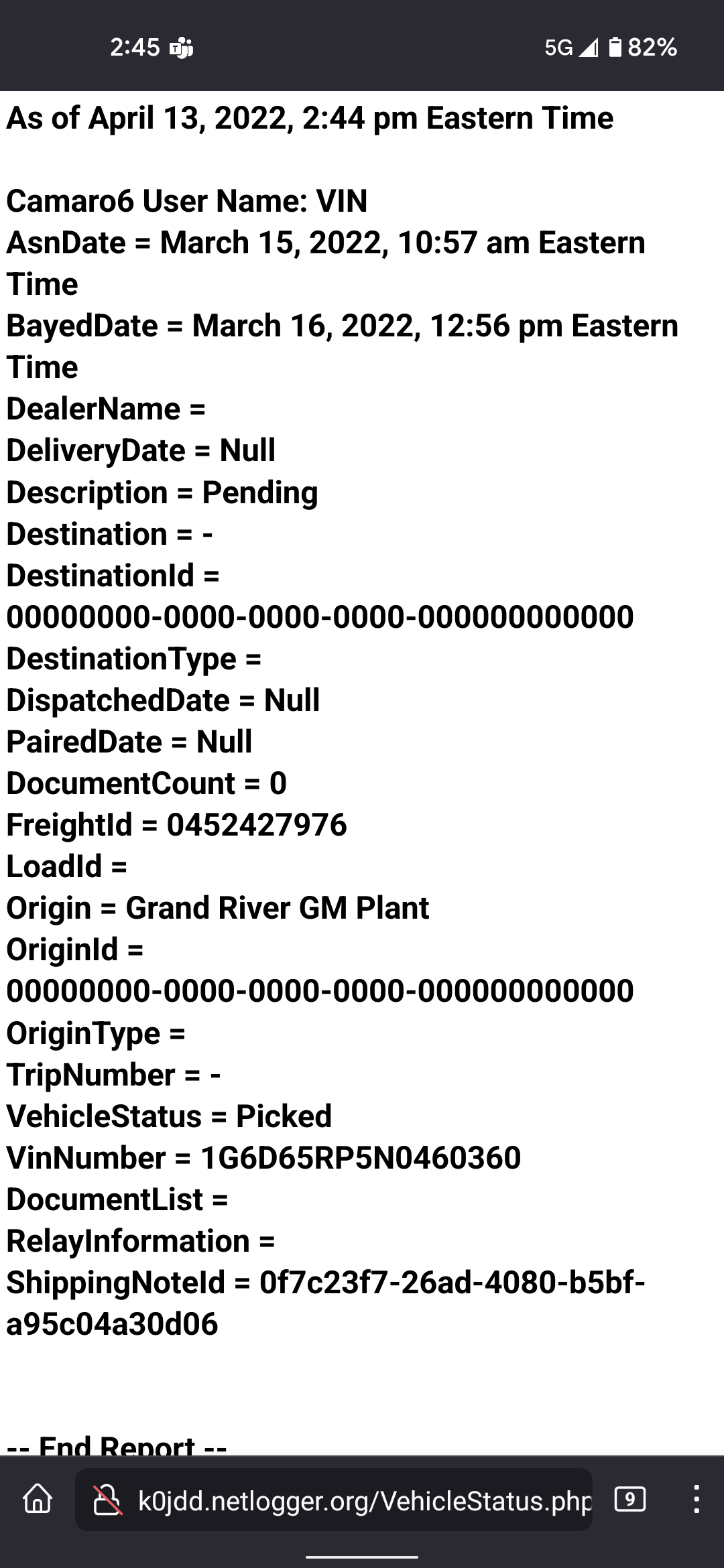Go to the browser home page
The width and height of the screenshot is (724, 1568).
38,1499
